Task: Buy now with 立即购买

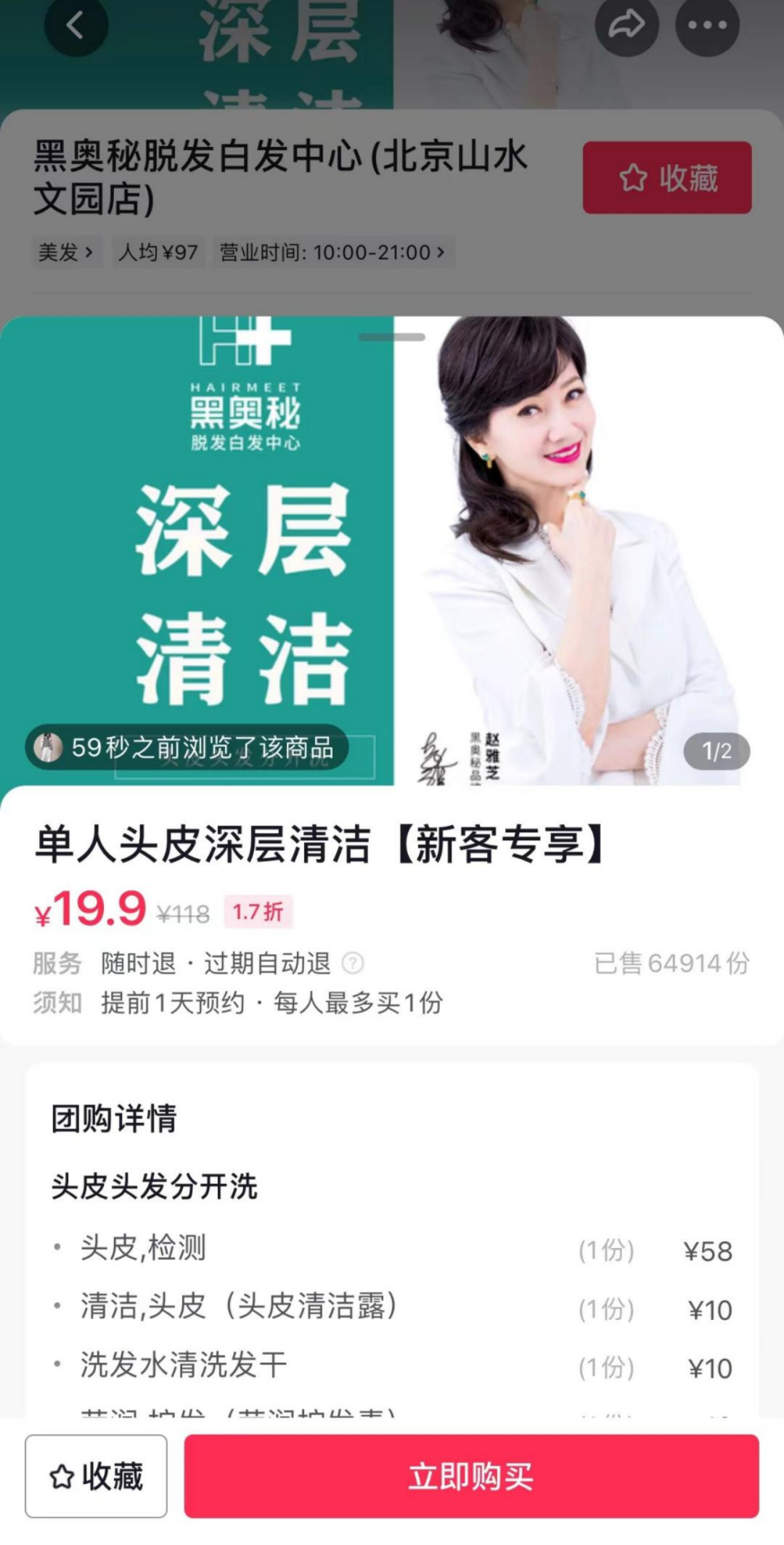Action: click(471, 1476)
